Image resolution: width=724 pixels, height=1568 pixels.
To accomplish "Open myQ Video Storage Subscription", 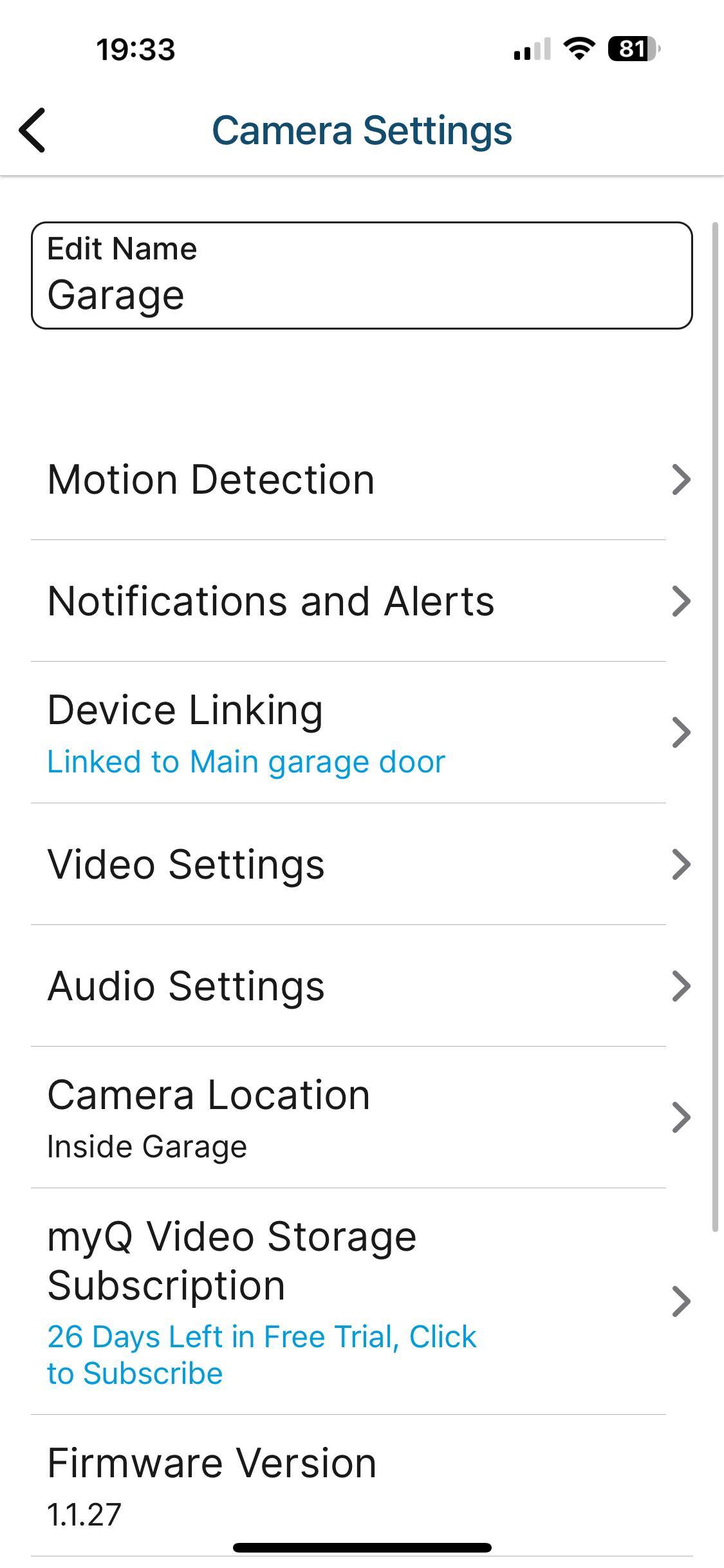I will (x=361, y=1302).
